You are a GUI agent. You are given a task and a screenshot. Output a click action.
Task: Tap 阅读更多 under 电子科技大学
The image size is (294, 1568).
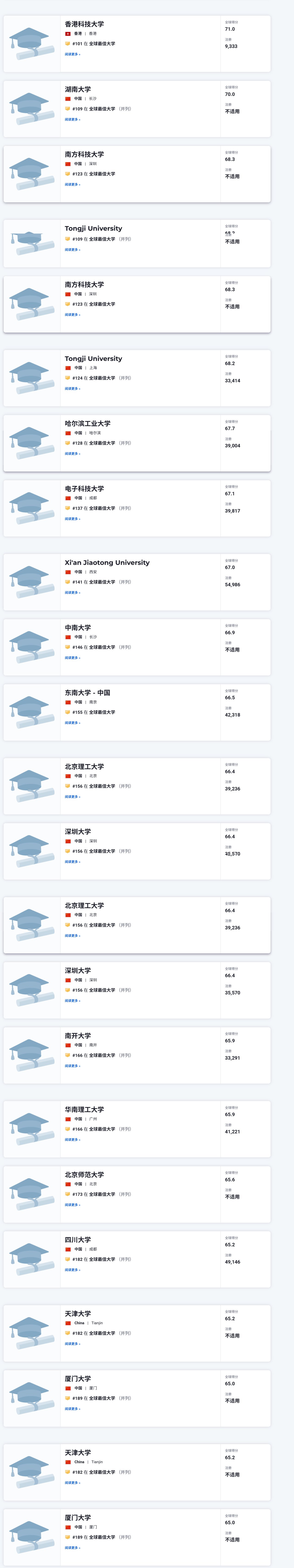(72, 519)
